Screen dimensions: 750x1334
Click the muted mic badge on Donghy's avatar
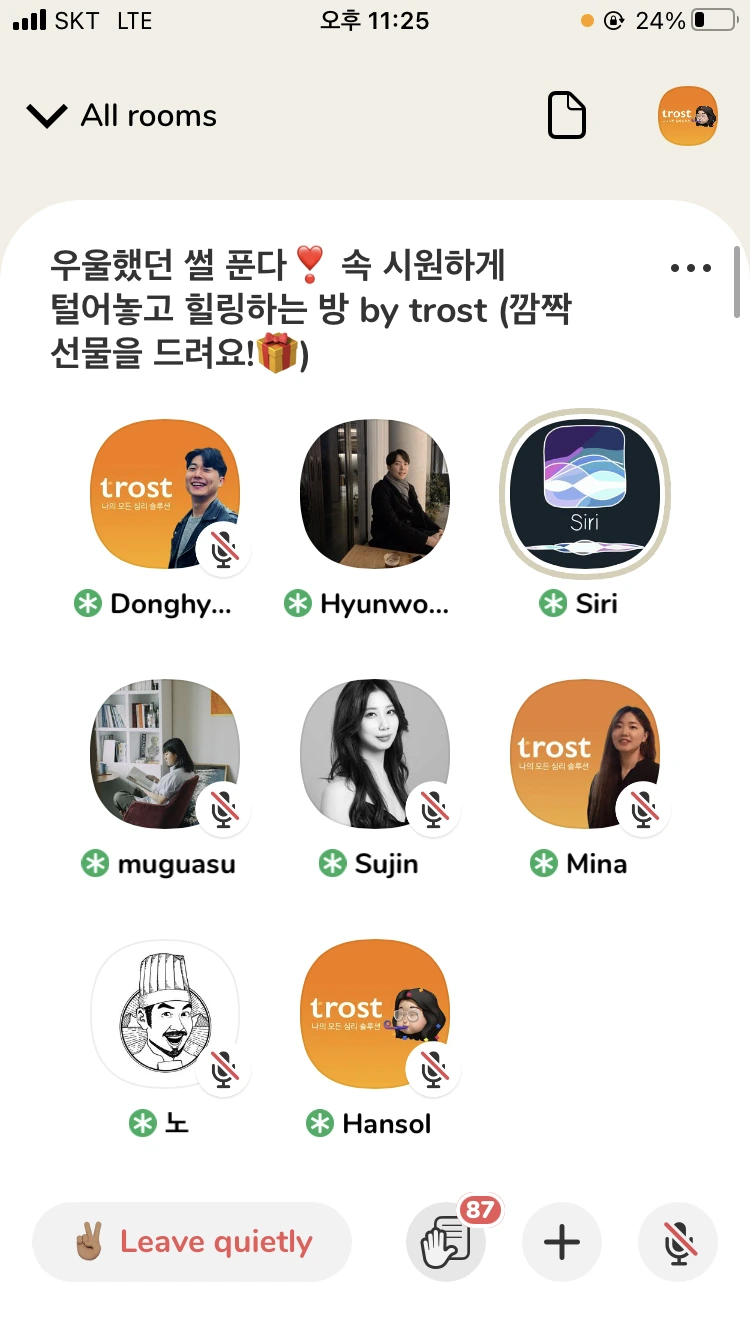coord(222,548)
